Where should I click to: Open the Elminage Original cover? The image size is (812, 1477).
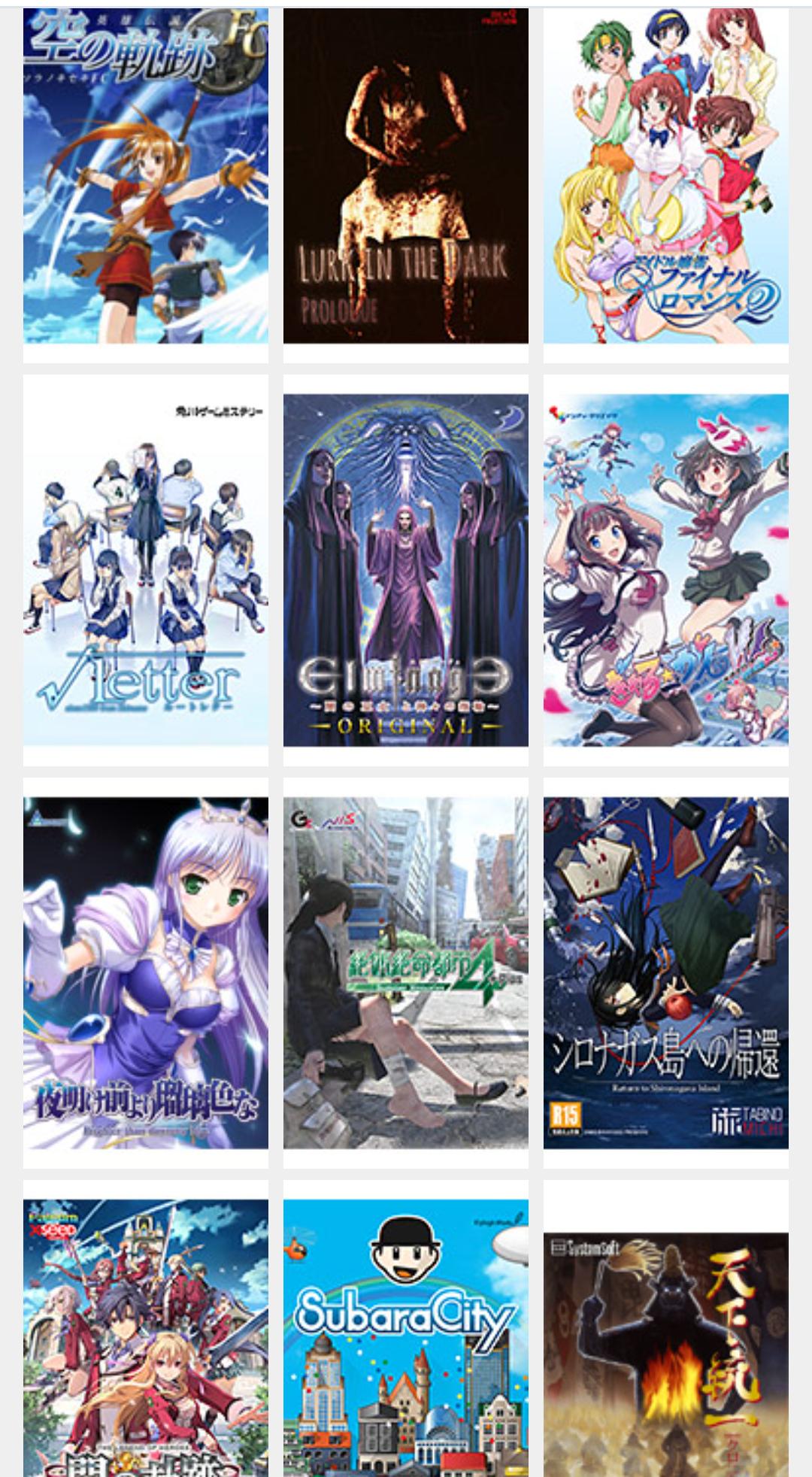405,569
